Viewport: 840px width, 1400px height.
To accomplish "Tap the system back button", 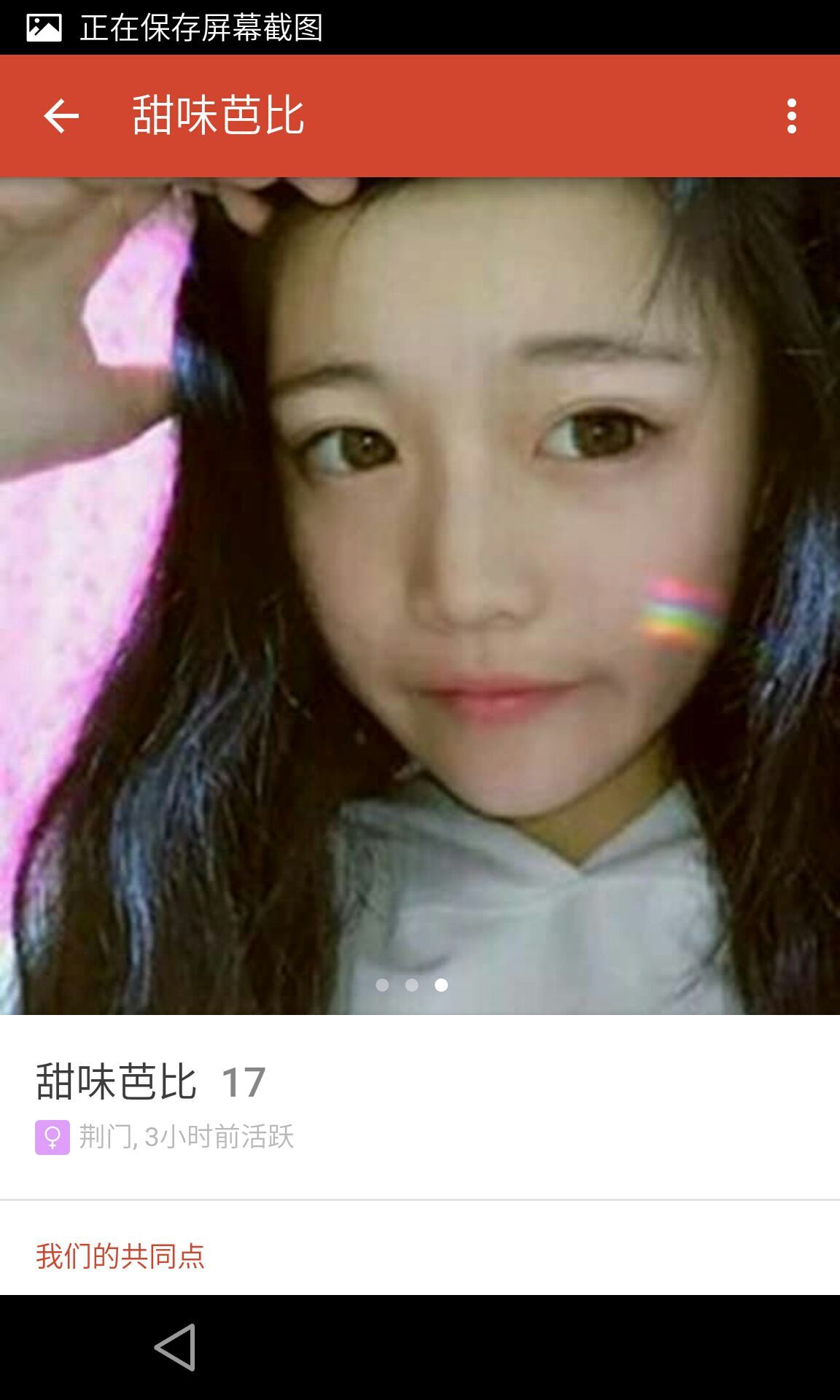I will (x=176, y=1347).
